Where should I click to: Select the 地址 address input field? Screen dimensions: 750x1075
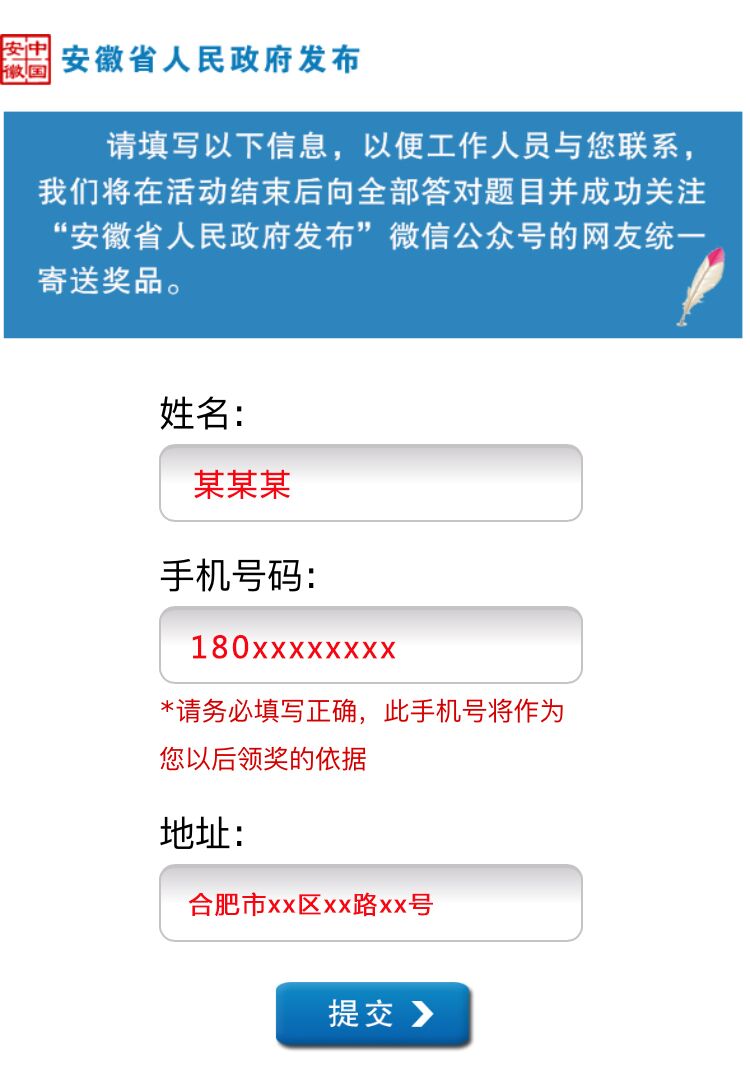pos(370,904)
